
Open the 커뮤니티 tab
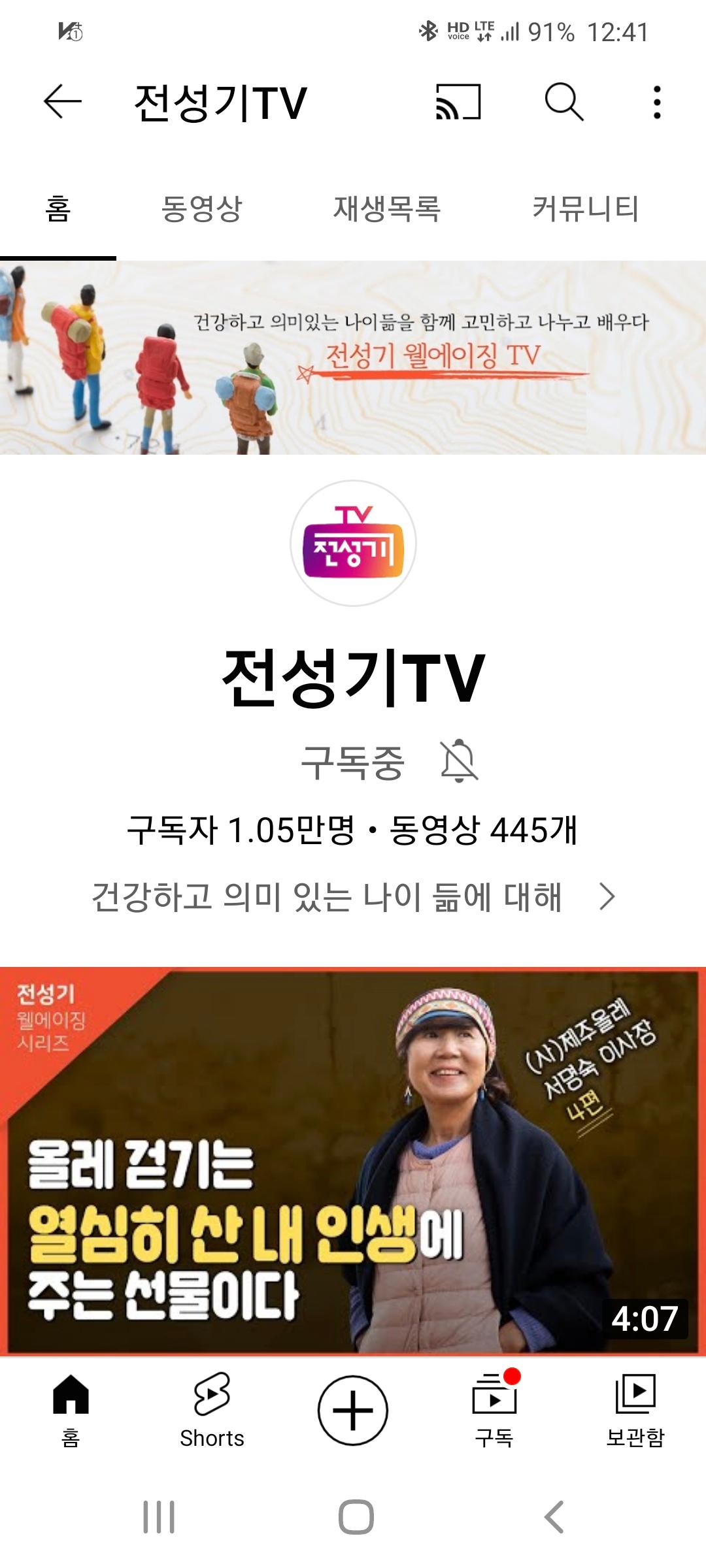click(585, 209)
